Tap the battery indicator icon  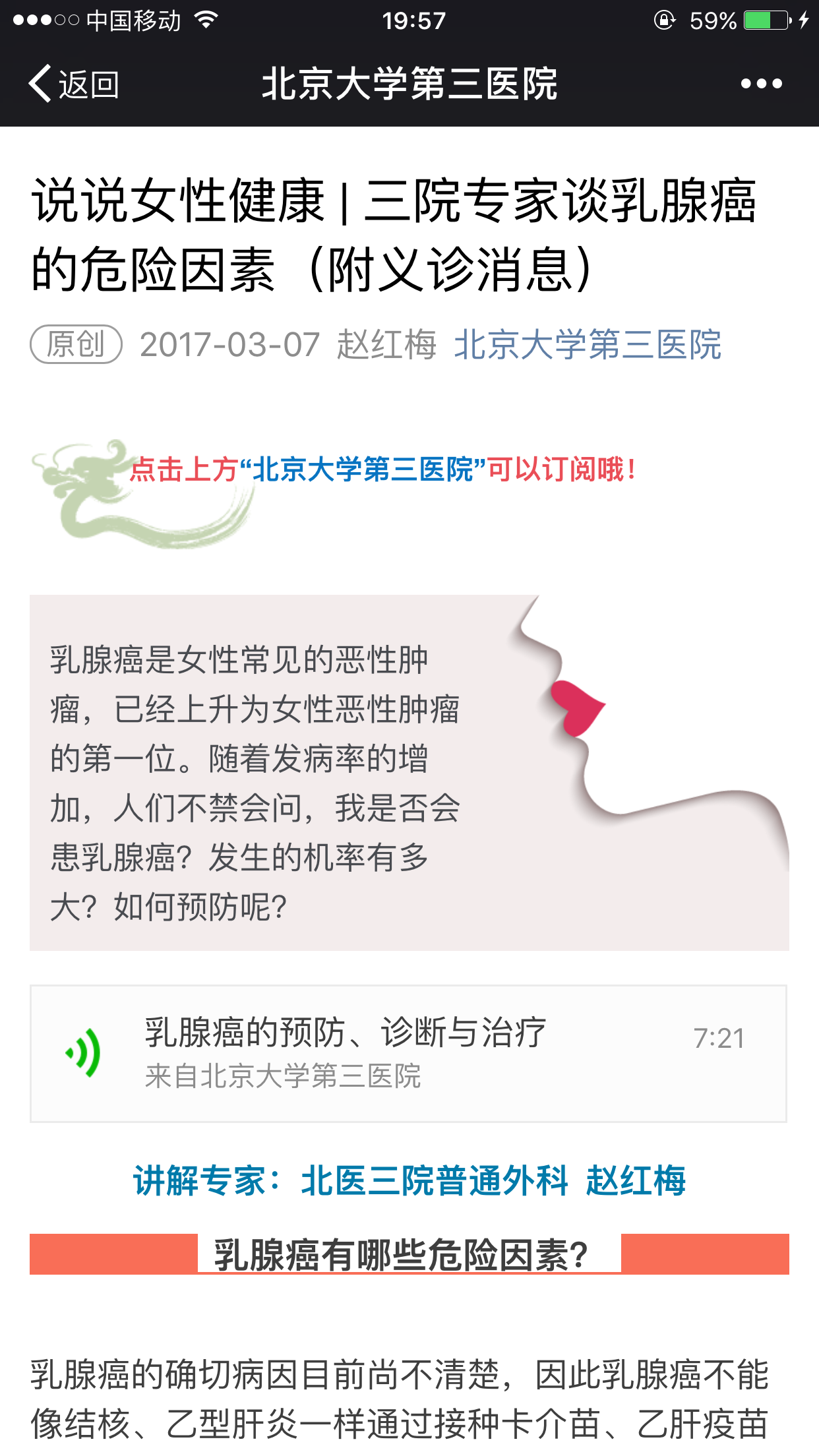[x=765, y=20]
